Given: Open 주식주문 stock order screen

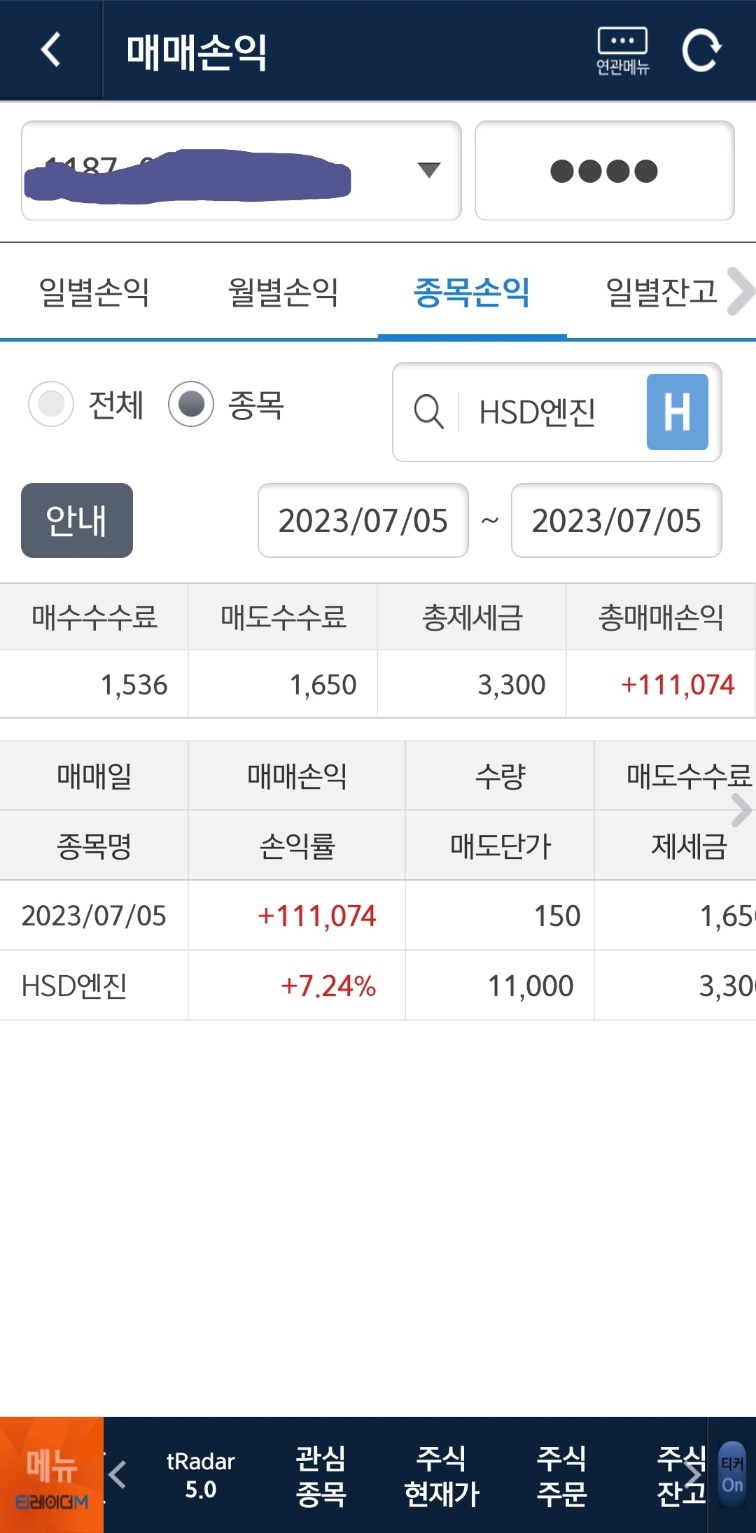Looking at the screenshot, I should click(x=561, y=1475).
